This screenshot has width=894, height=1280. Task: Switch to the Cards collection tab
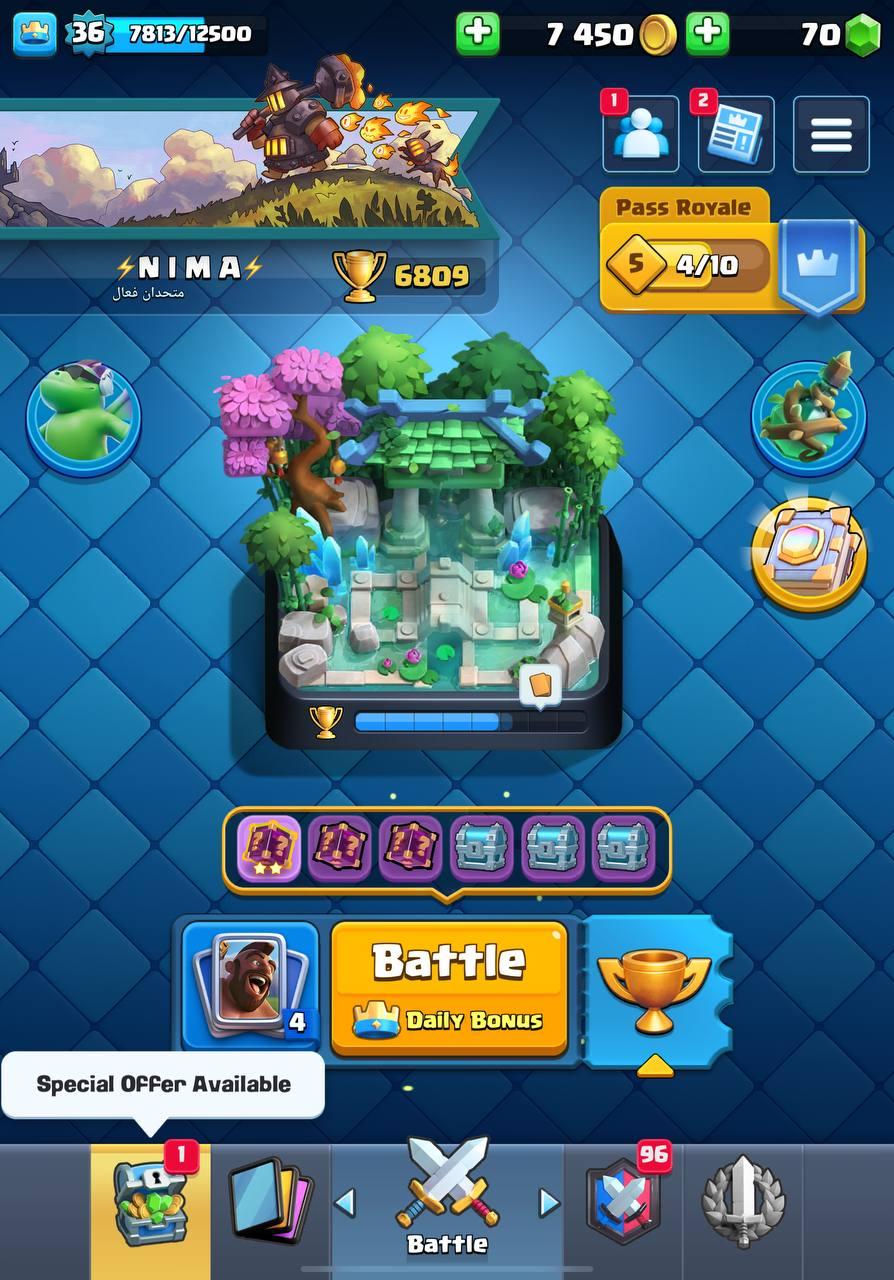270,1205
